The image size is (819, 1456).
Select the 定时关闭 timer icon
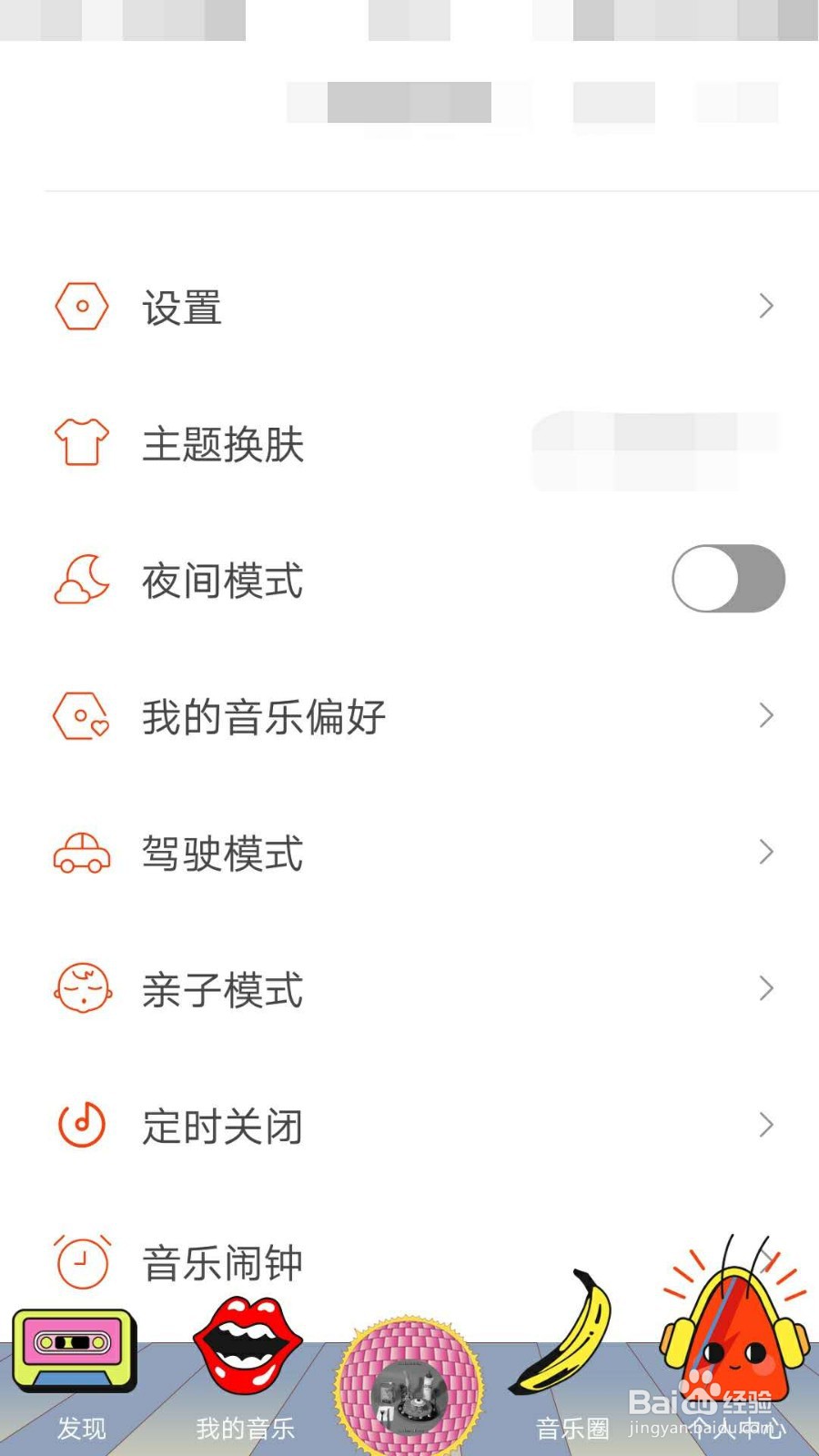81,1126
